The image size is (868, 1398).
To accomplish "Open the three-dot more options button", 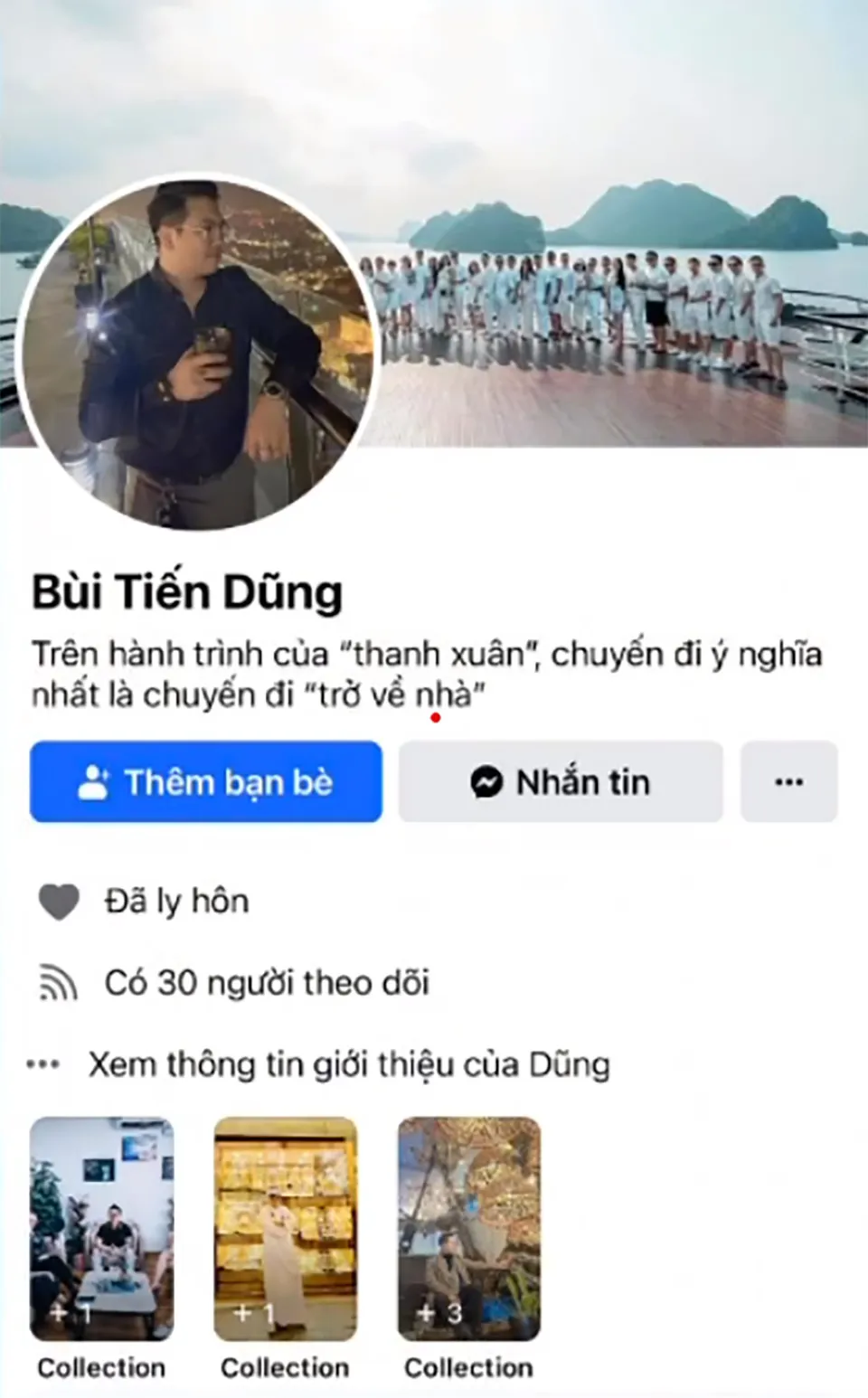I will pos(788,782).
